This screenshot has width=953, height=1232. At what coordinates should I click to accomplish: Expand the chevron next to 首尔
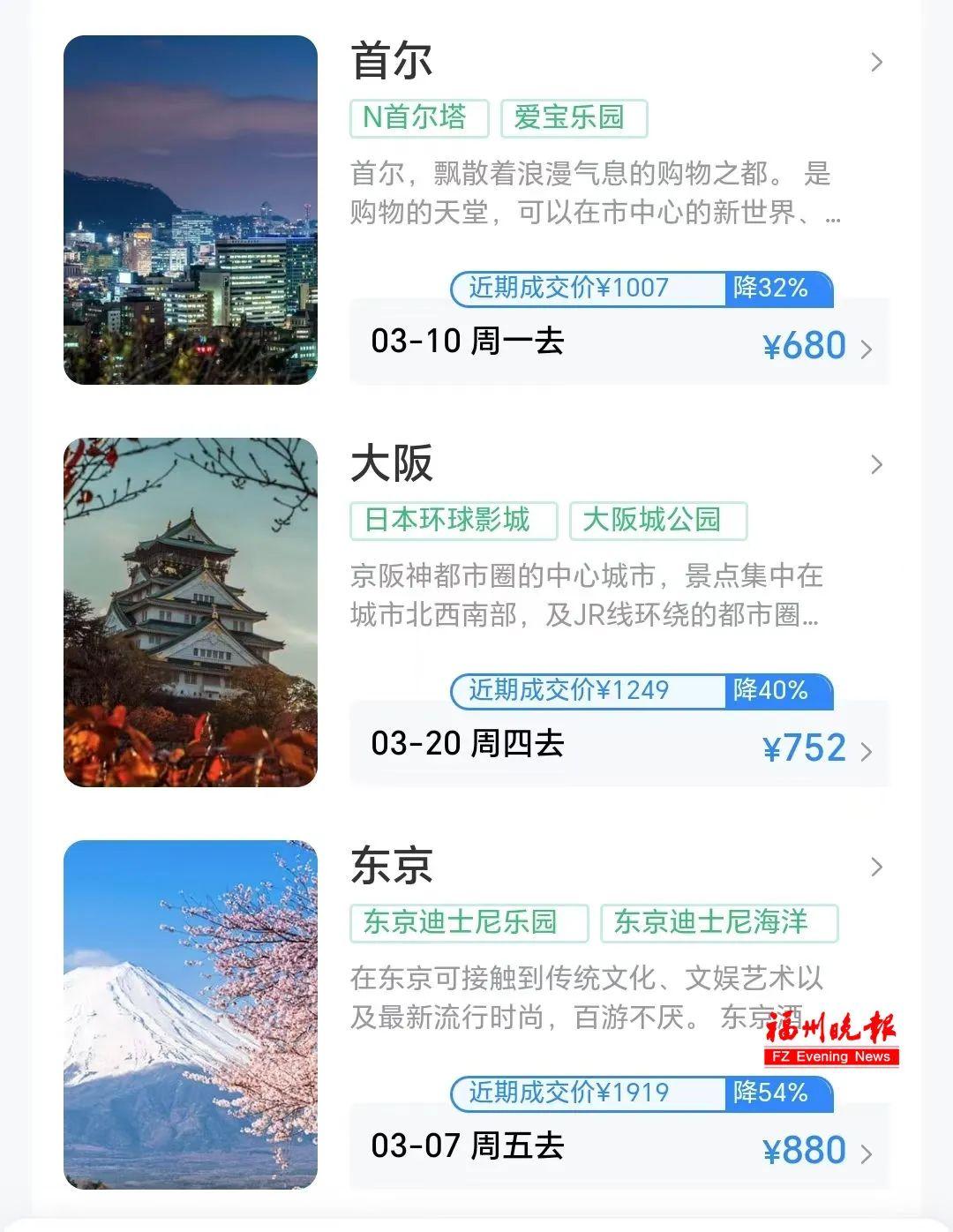[x=874, y=62]
